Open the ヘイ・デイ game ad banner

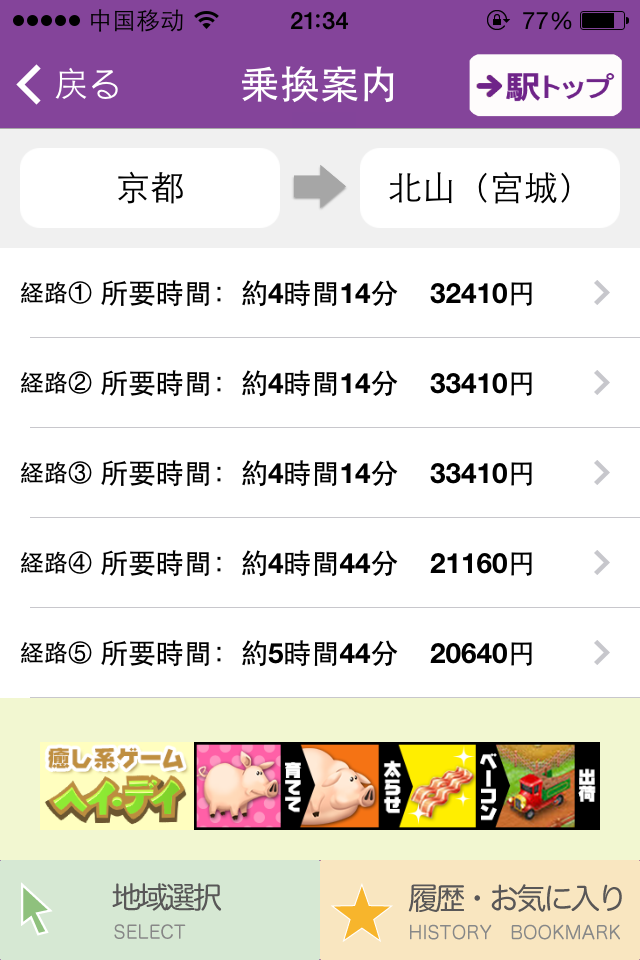(320, 785)
